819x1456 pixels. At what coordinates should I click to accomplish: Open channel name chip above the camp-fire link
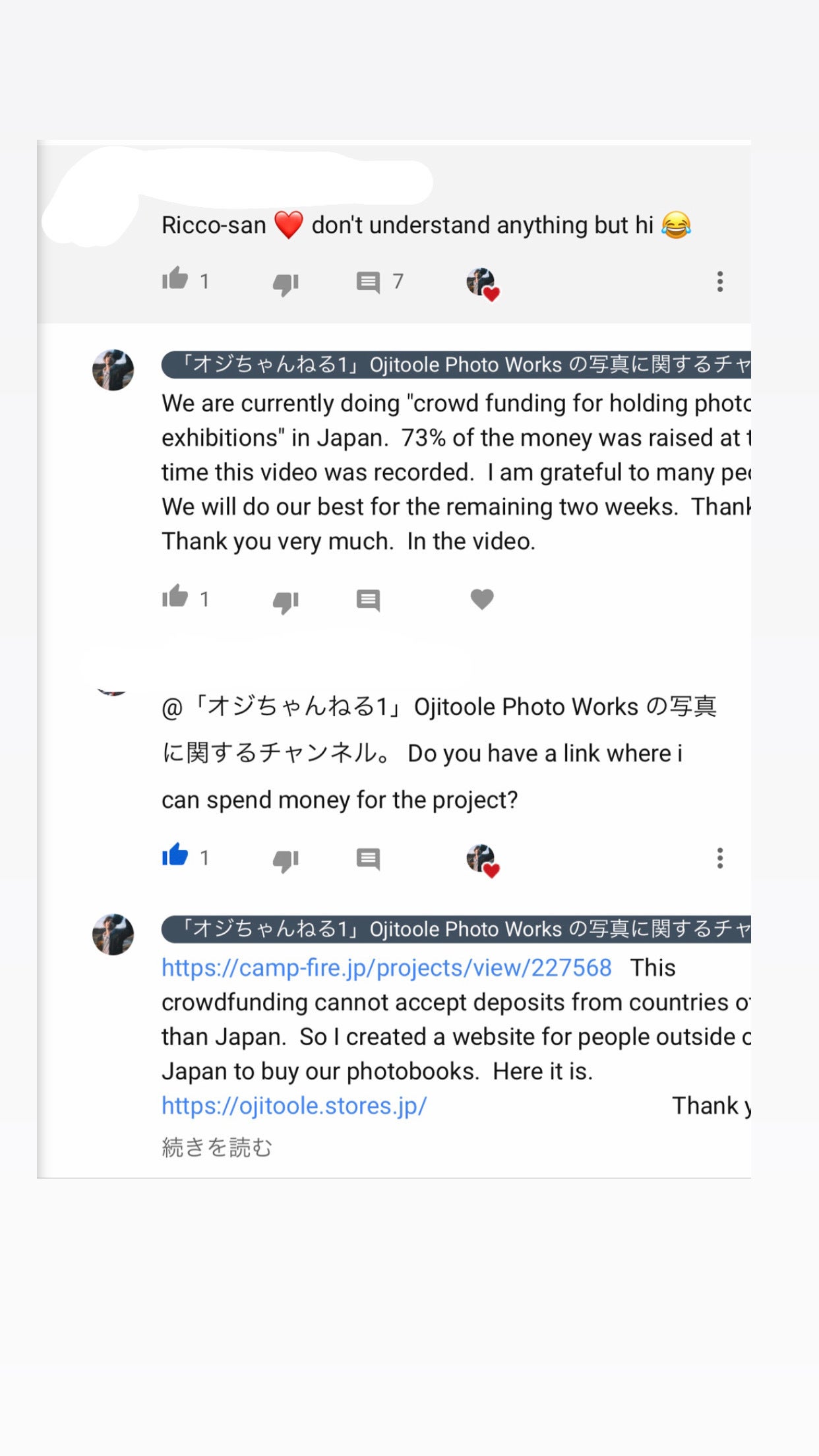coord(455,929)
